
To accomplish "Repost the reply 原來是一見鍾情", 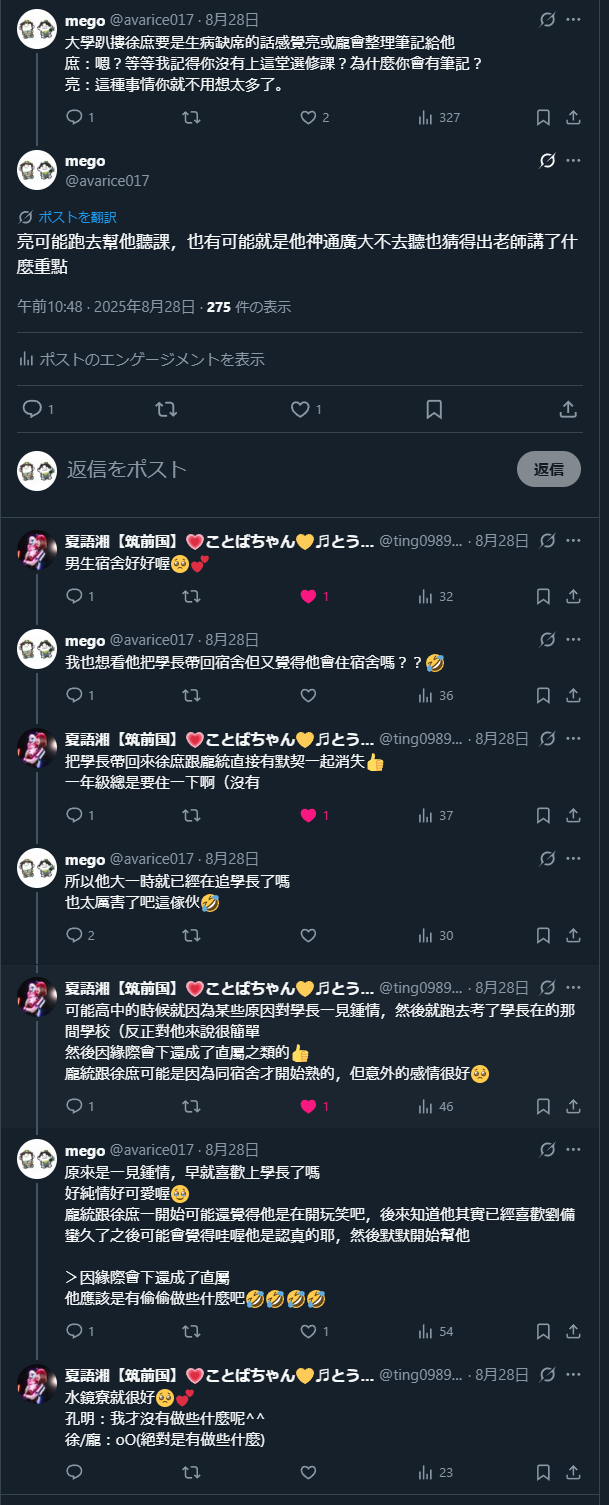I will [x=191, y=1331].
